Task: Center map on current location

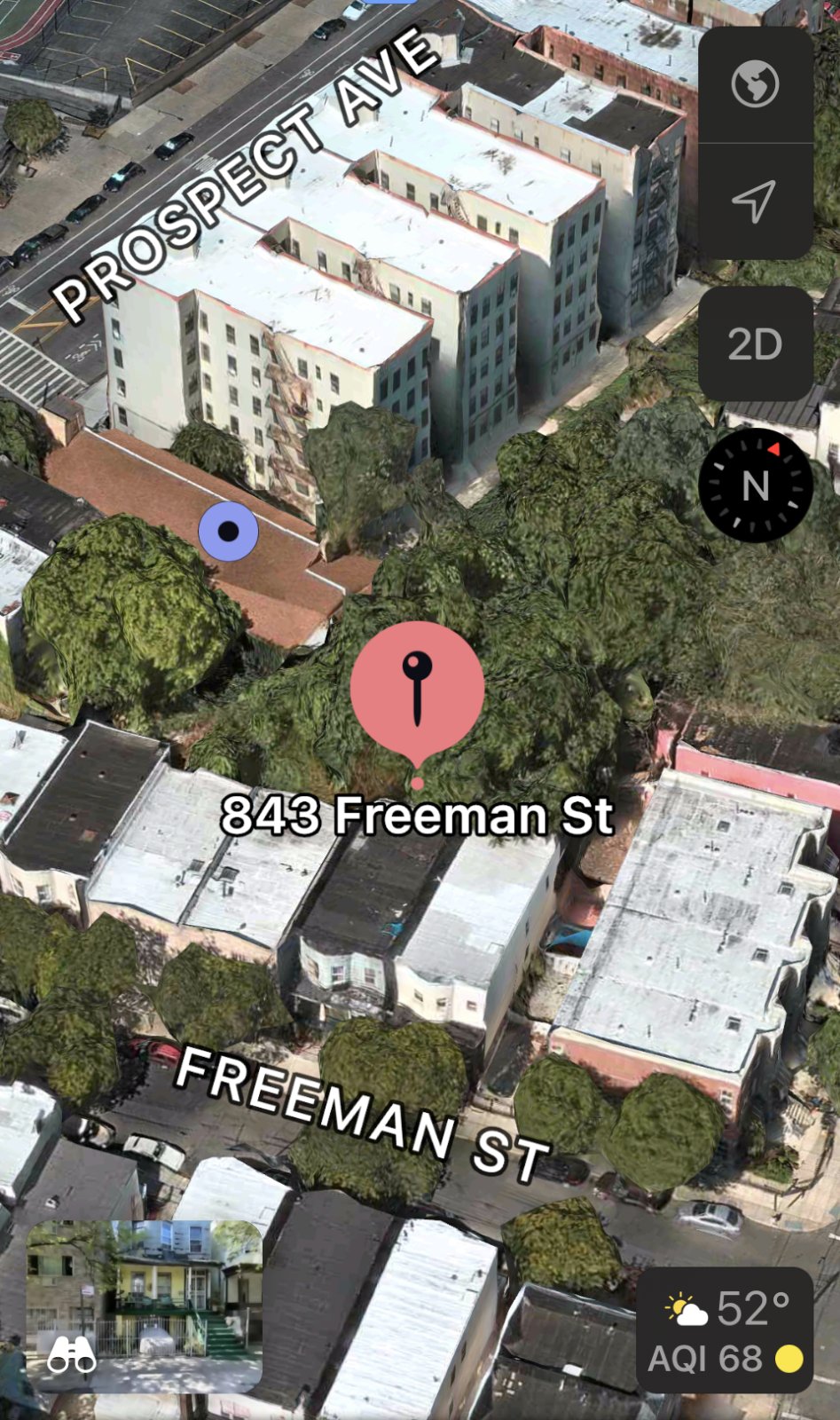Action: (755, 201)
